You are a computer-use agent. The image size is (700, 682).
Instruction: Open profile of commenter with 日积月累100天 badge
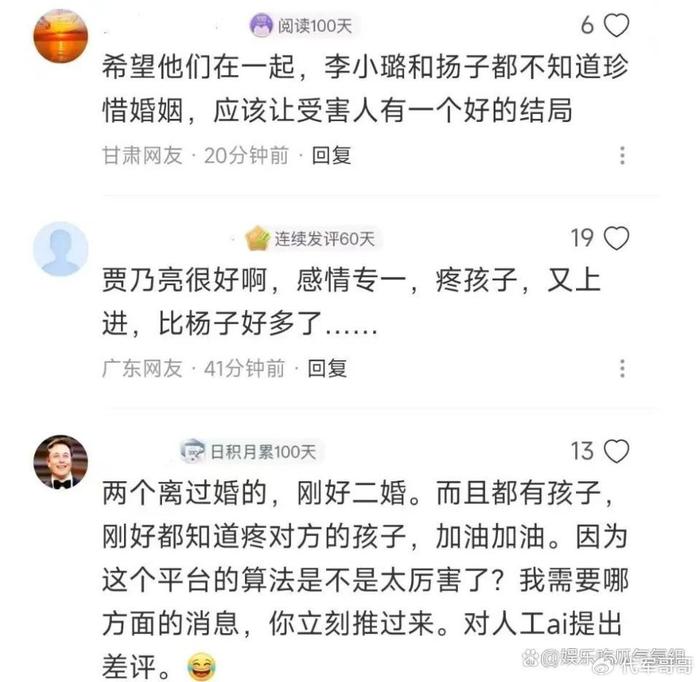point(61,461)
